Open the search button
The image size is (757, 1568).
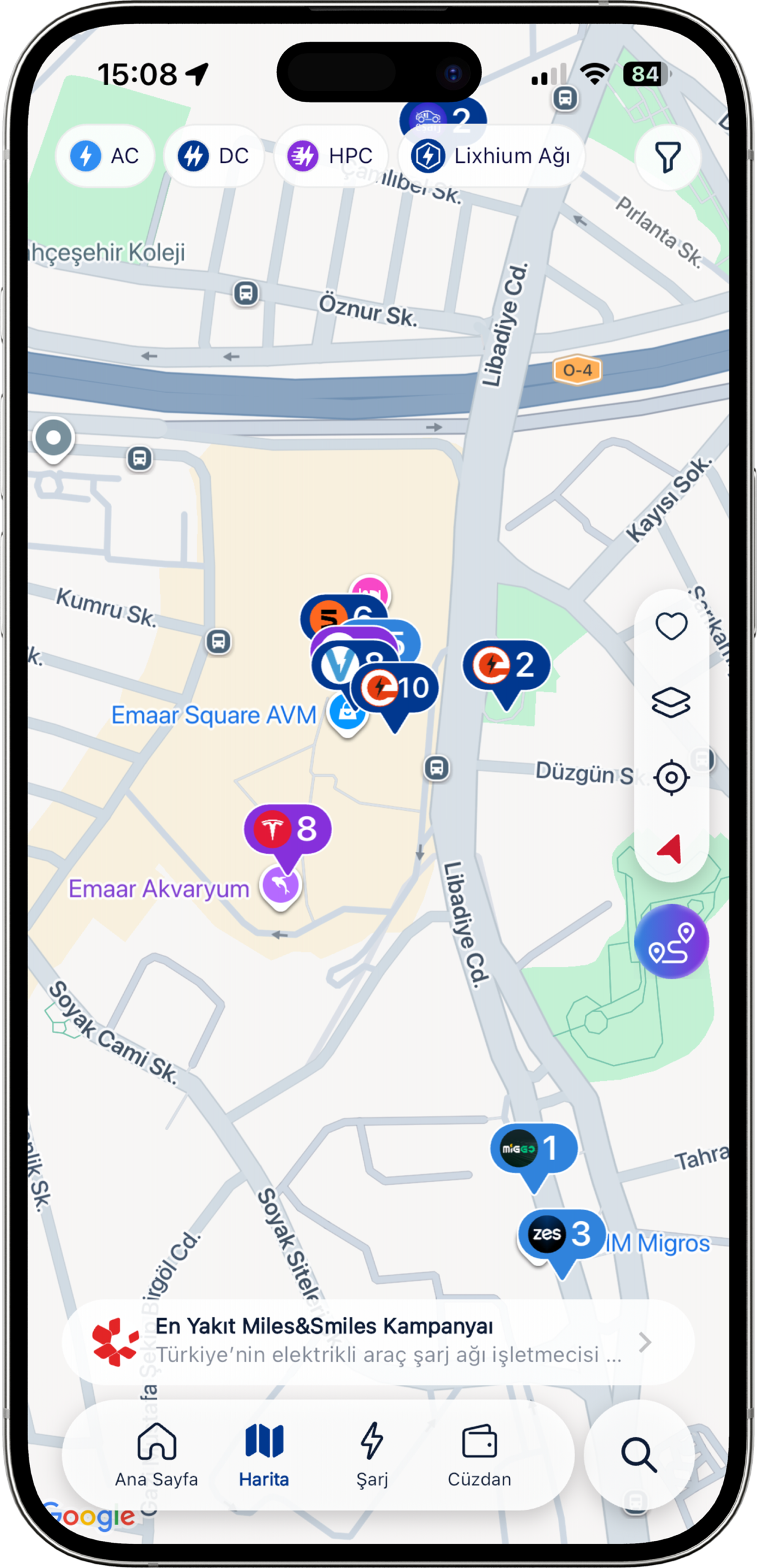(x=639, y=1454)
